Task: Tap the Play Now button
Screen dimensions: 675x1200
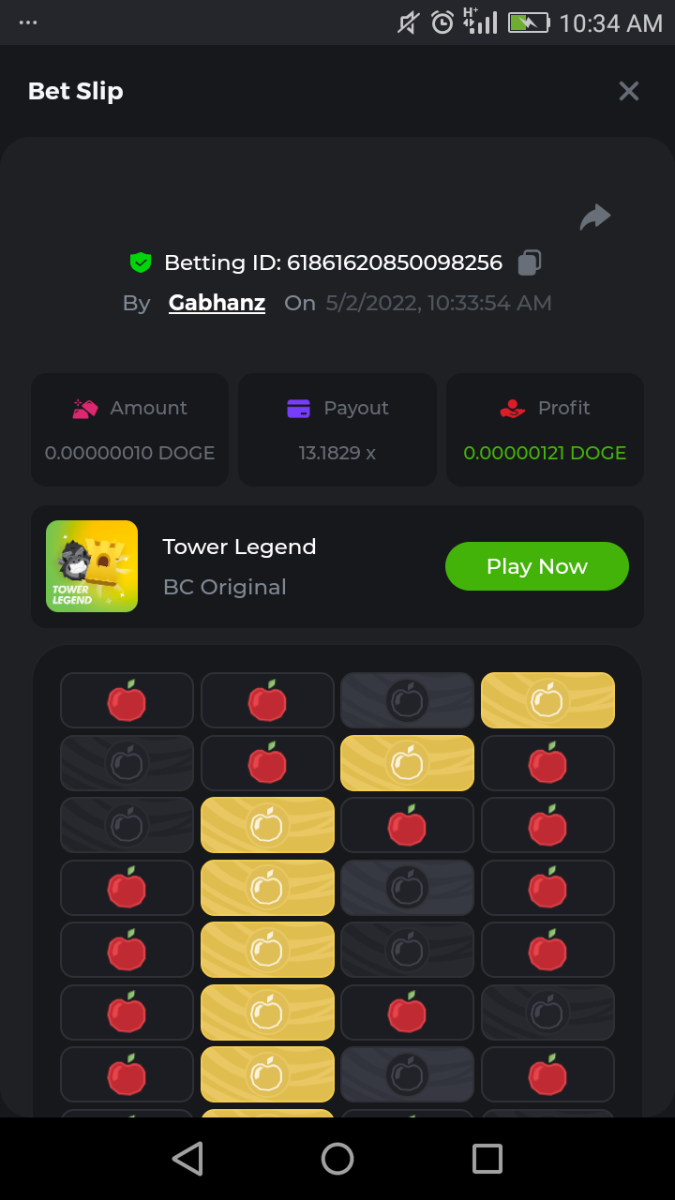Action: [536, 566]
